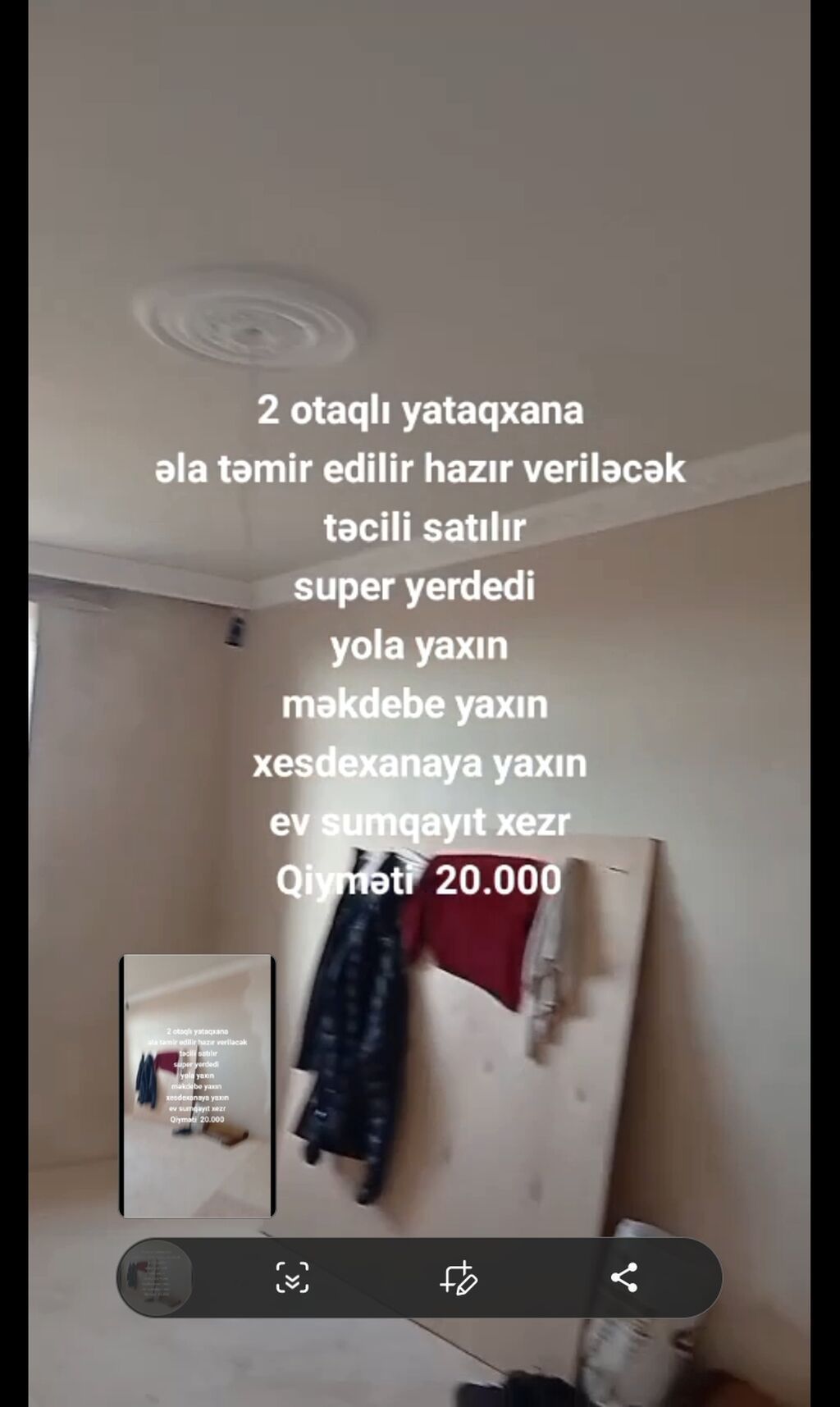Open the round screenshot preview in toolbar

tap(155, 1277)
